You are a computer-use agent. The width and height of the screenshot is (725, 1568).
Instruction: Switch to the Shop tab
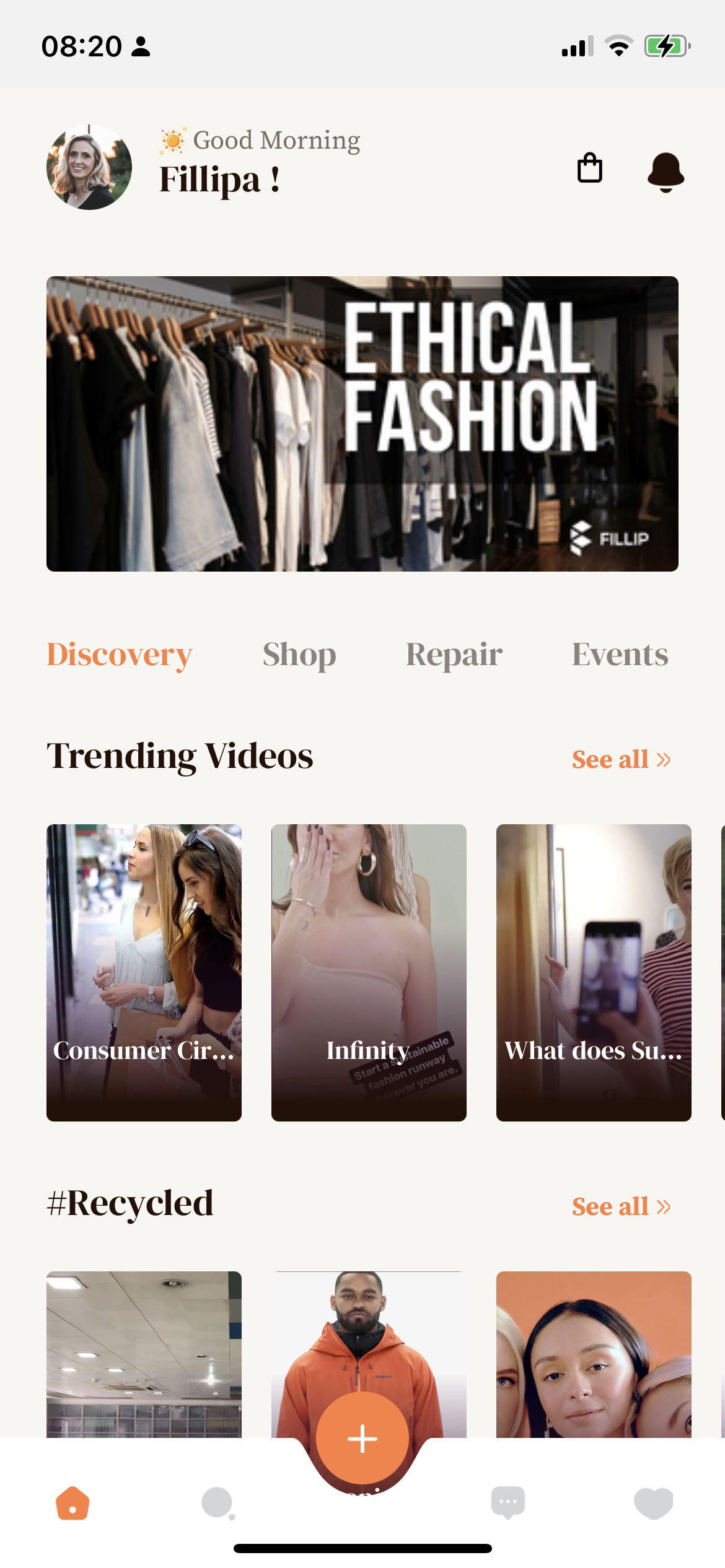click(299, 655)
